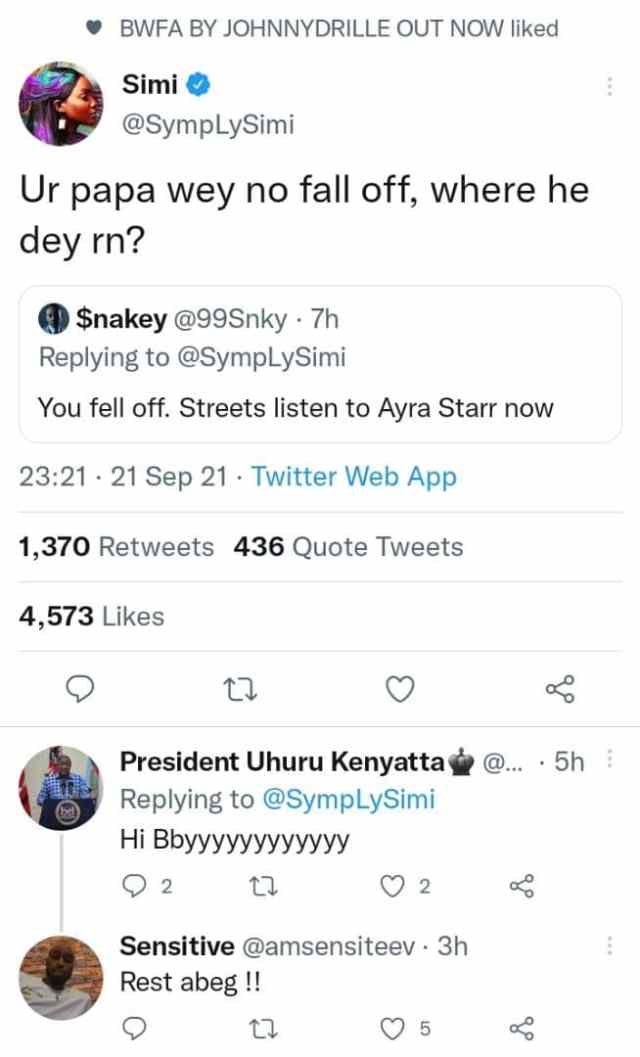Open the Twitter Web App source link
Screen dimensions: 640x1057
[x=354, y=477]
